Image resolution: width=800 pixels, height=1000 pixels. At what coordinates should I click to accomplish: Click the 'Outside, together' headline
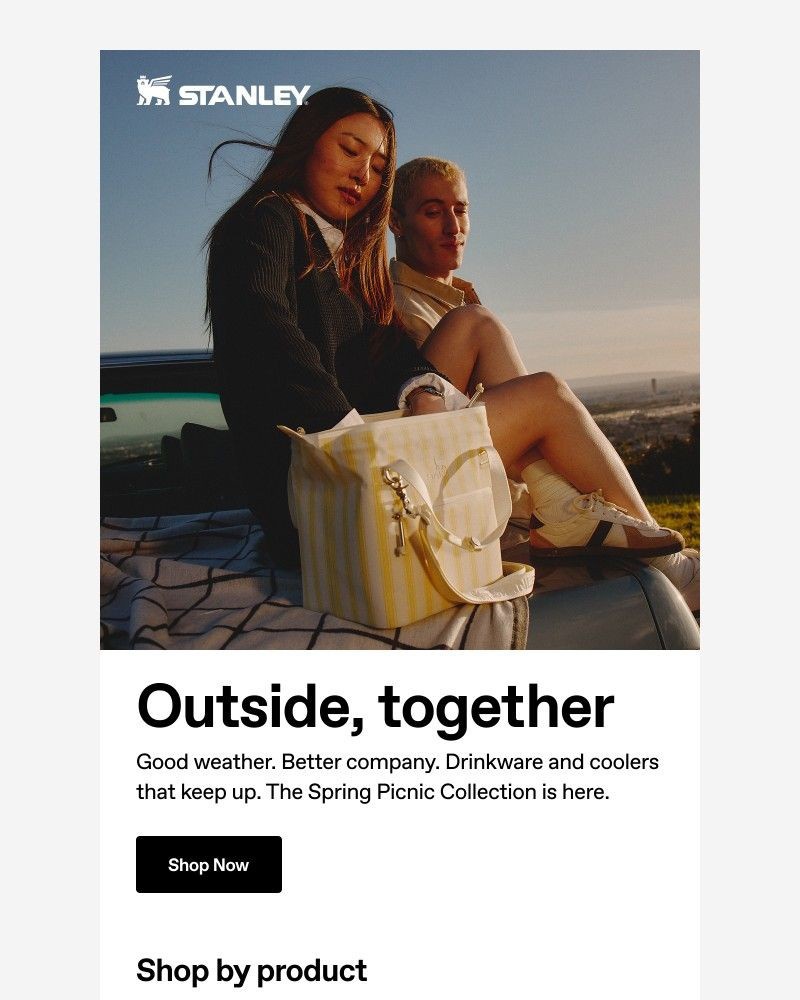(377, 706)
